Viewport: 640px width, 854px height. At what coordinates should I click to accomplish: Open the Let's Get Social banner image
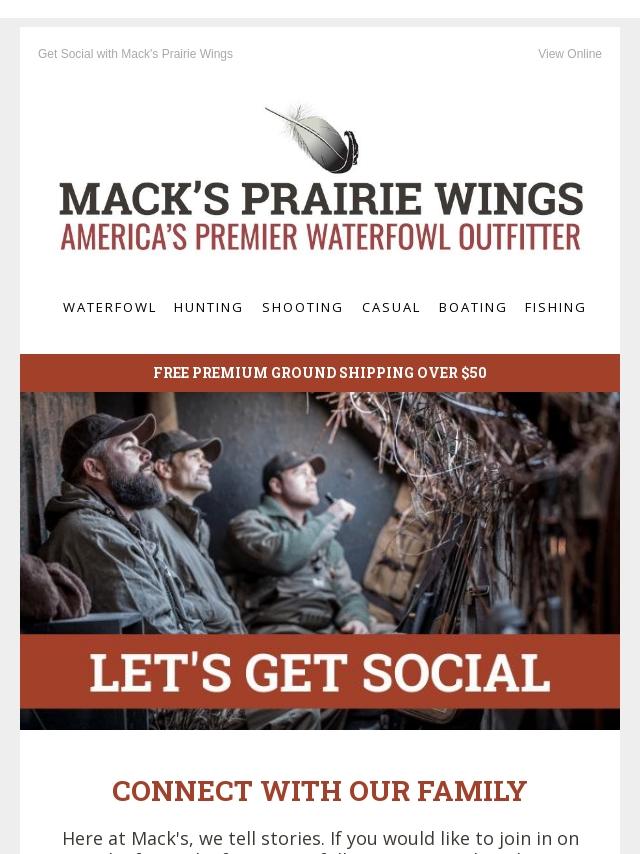point(320,560)
